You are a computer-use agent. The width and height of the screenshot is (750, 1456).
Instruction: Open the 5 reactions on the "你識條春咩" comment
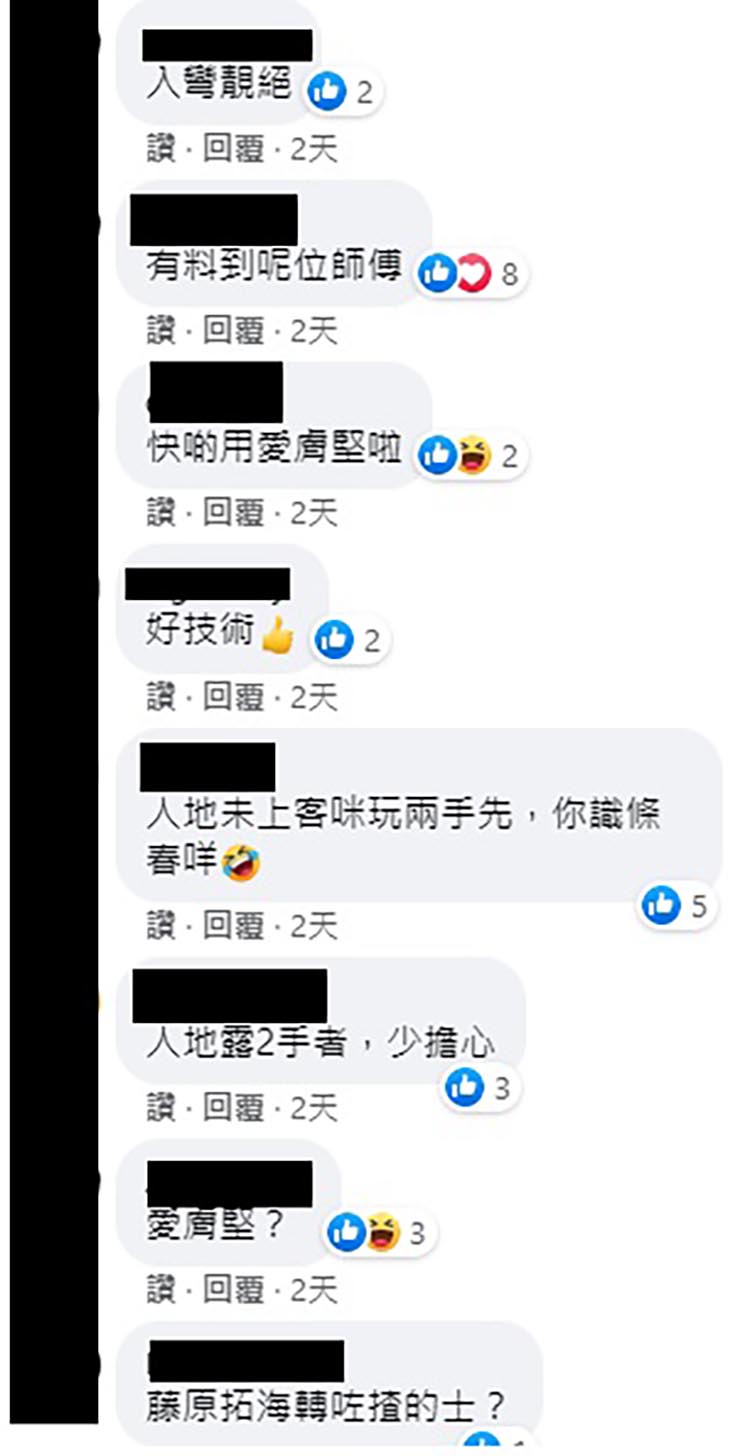tap(677, 906)
